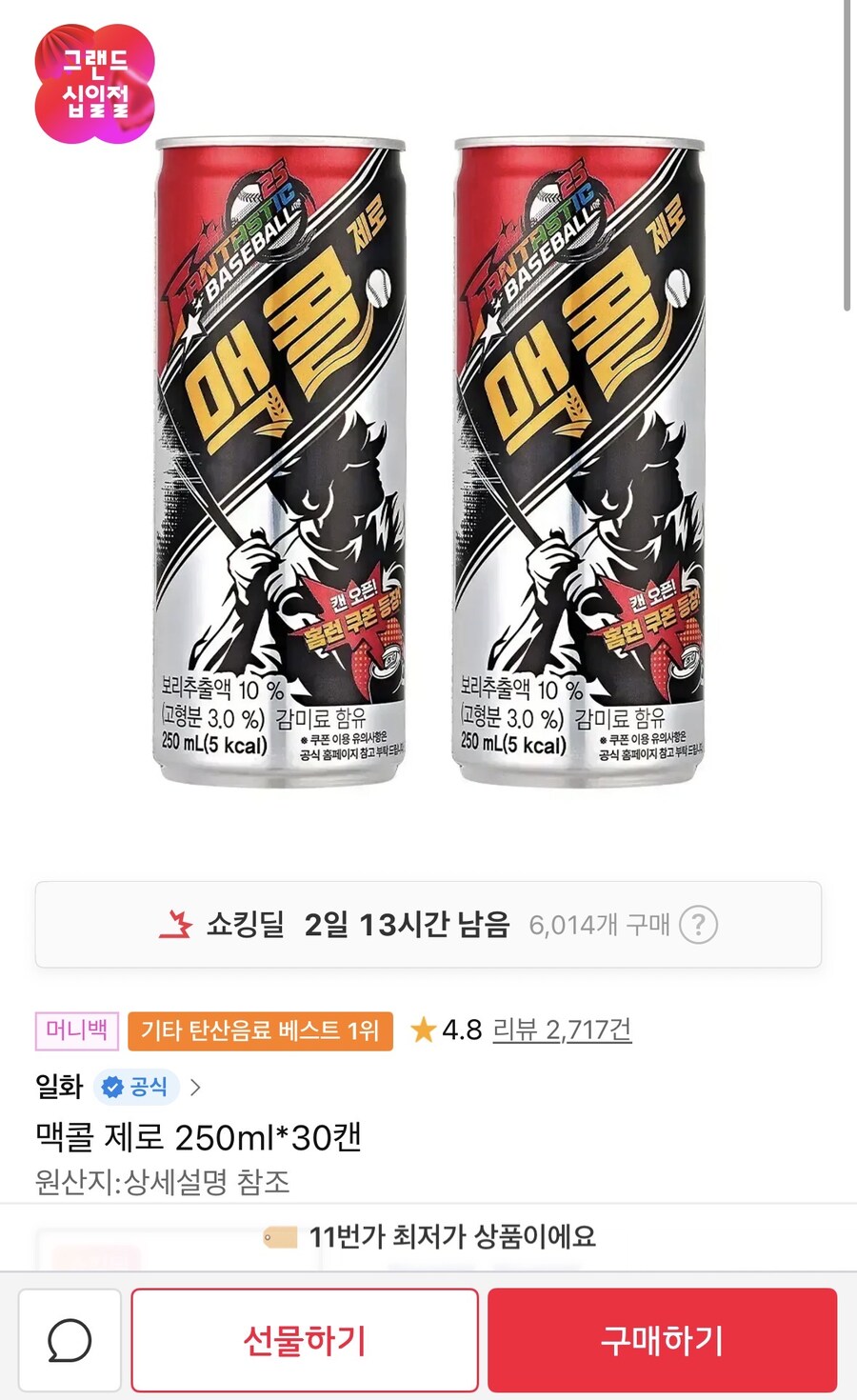Click 기타 탄산음료 베스트 1위 ranking badge
This screenshot has height=1400, width=857.
[261, 1030]
